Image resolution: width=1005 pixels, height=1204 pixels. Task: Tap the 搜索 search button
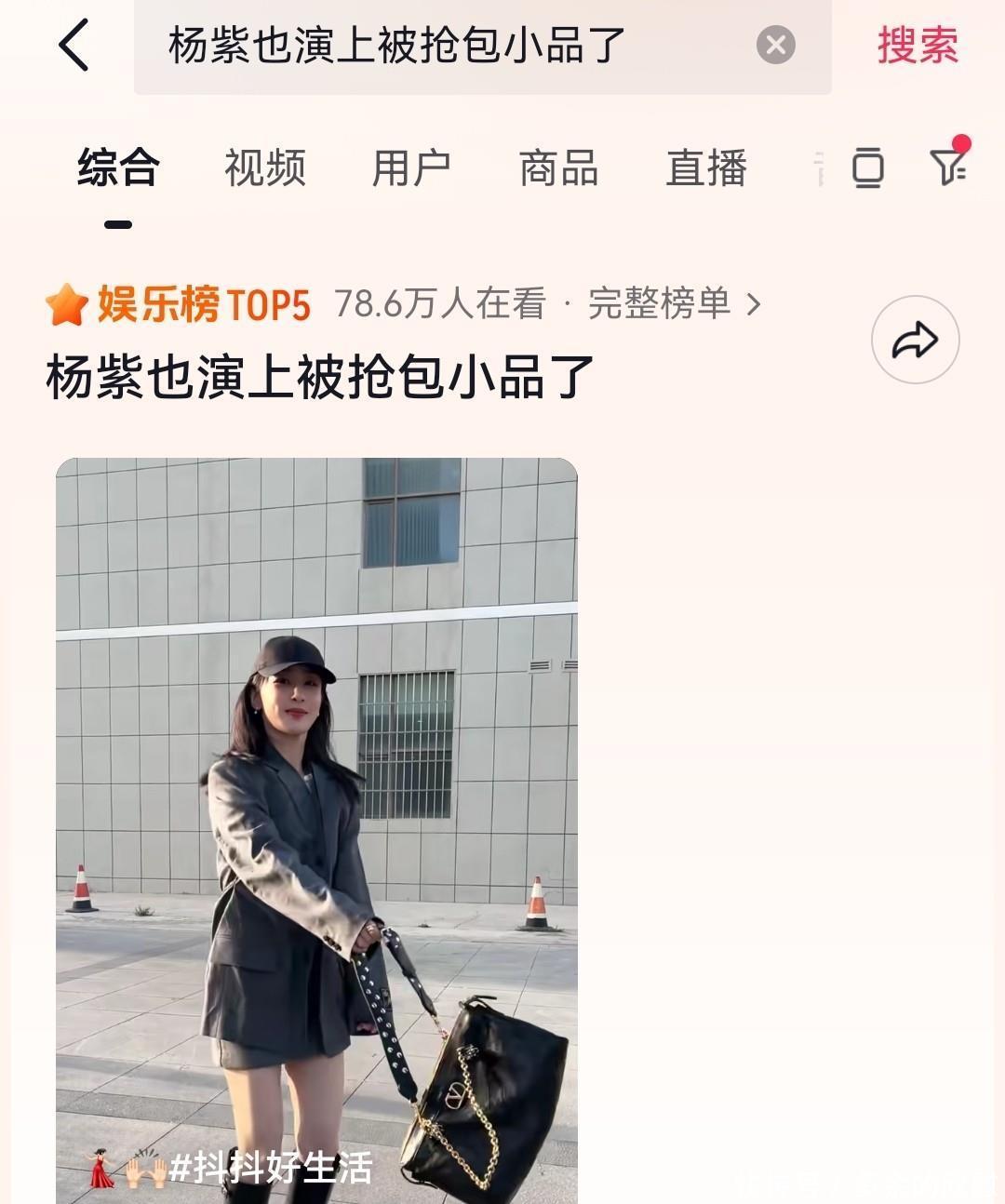918,45
